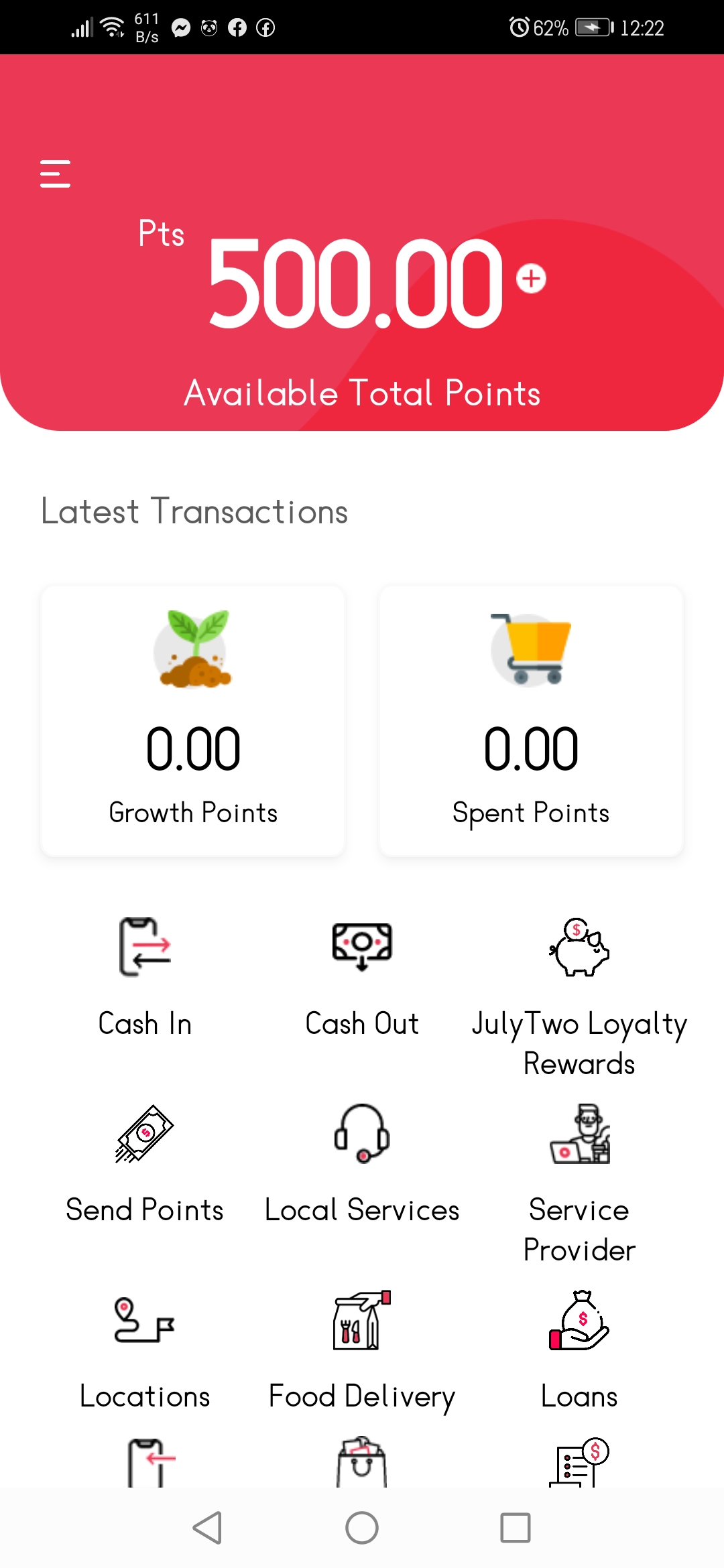Tap the plus button beside total points
Screen dimensions: 724x1568
[530, 279]
